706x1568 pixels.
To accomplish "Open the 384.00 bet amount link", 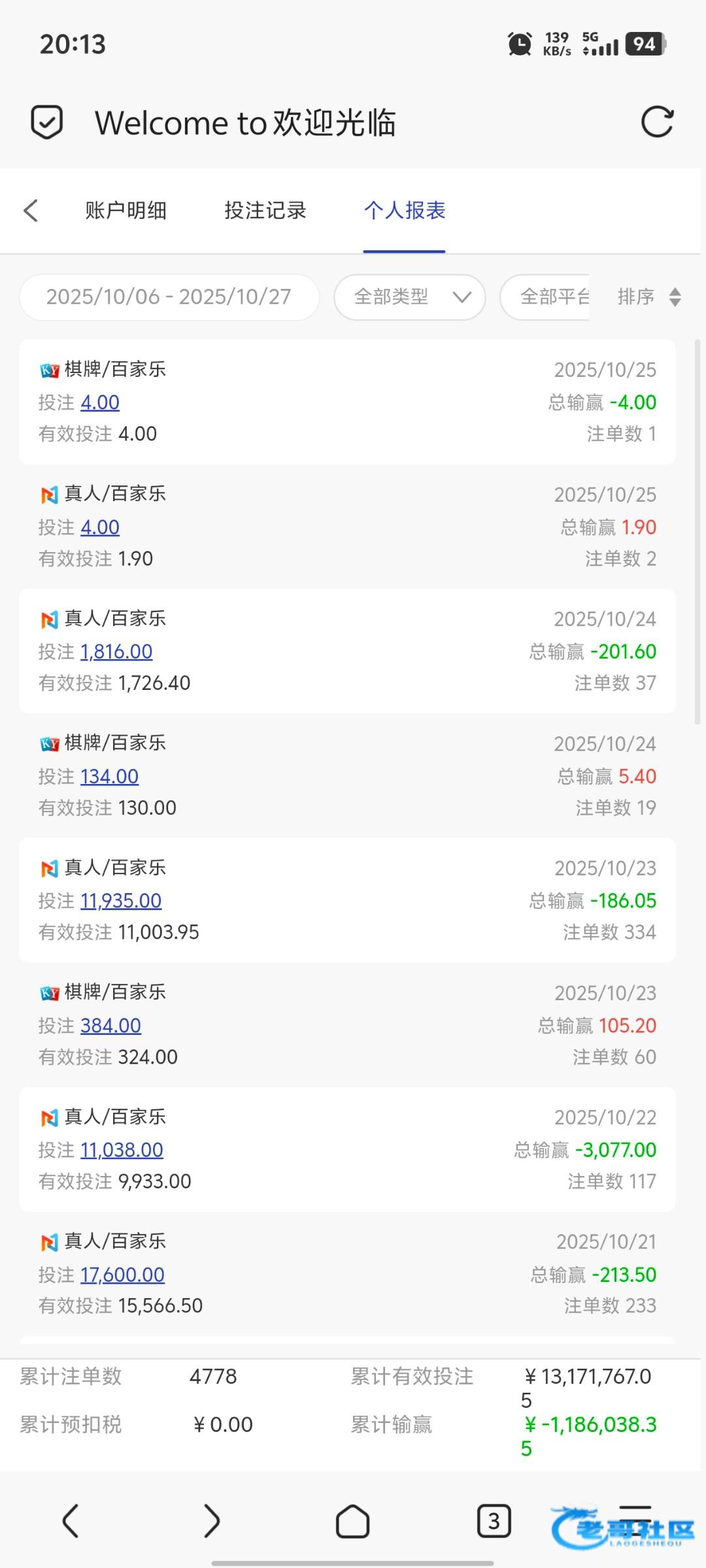I will (x=110, y=1026).
